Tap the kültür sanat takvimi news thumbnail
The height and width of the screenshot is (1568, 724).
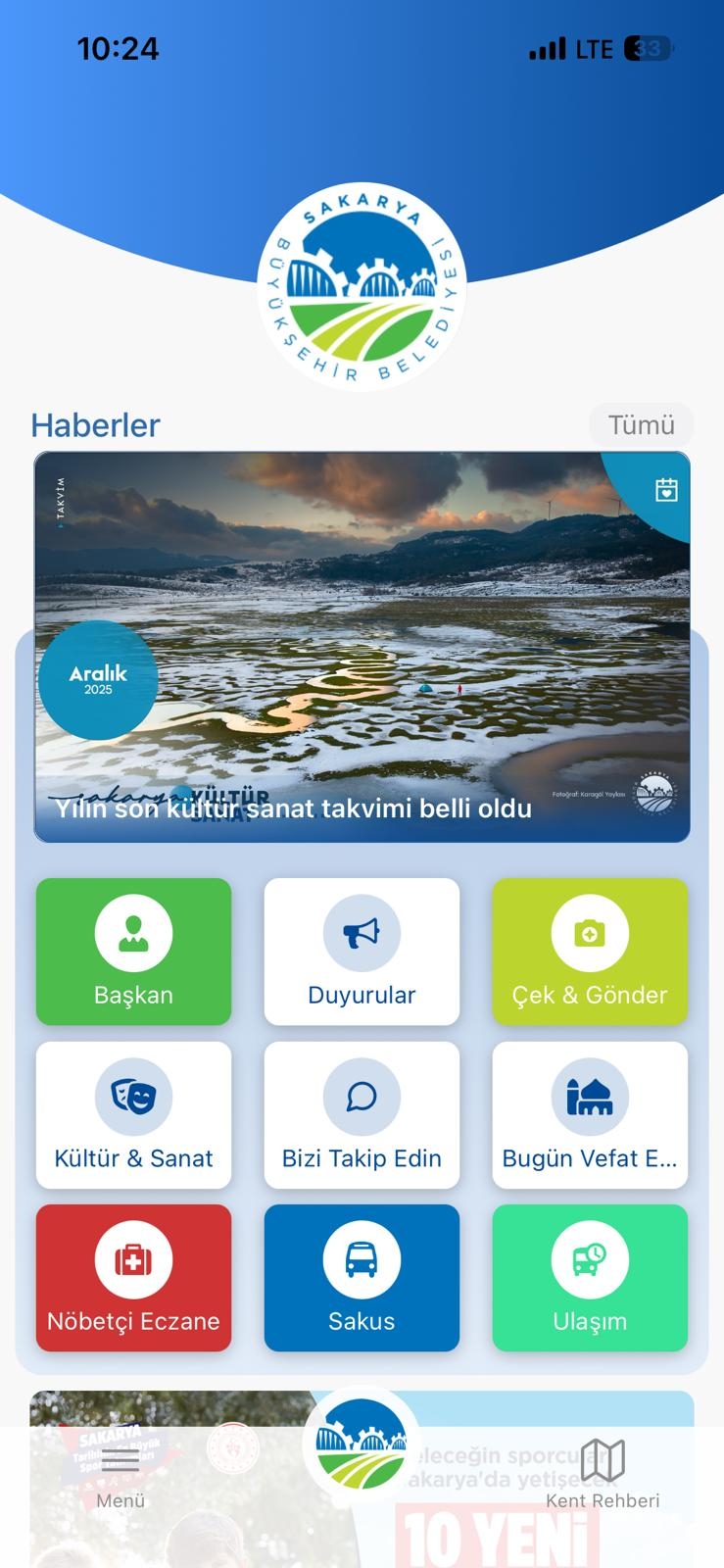tap(362, 644)
